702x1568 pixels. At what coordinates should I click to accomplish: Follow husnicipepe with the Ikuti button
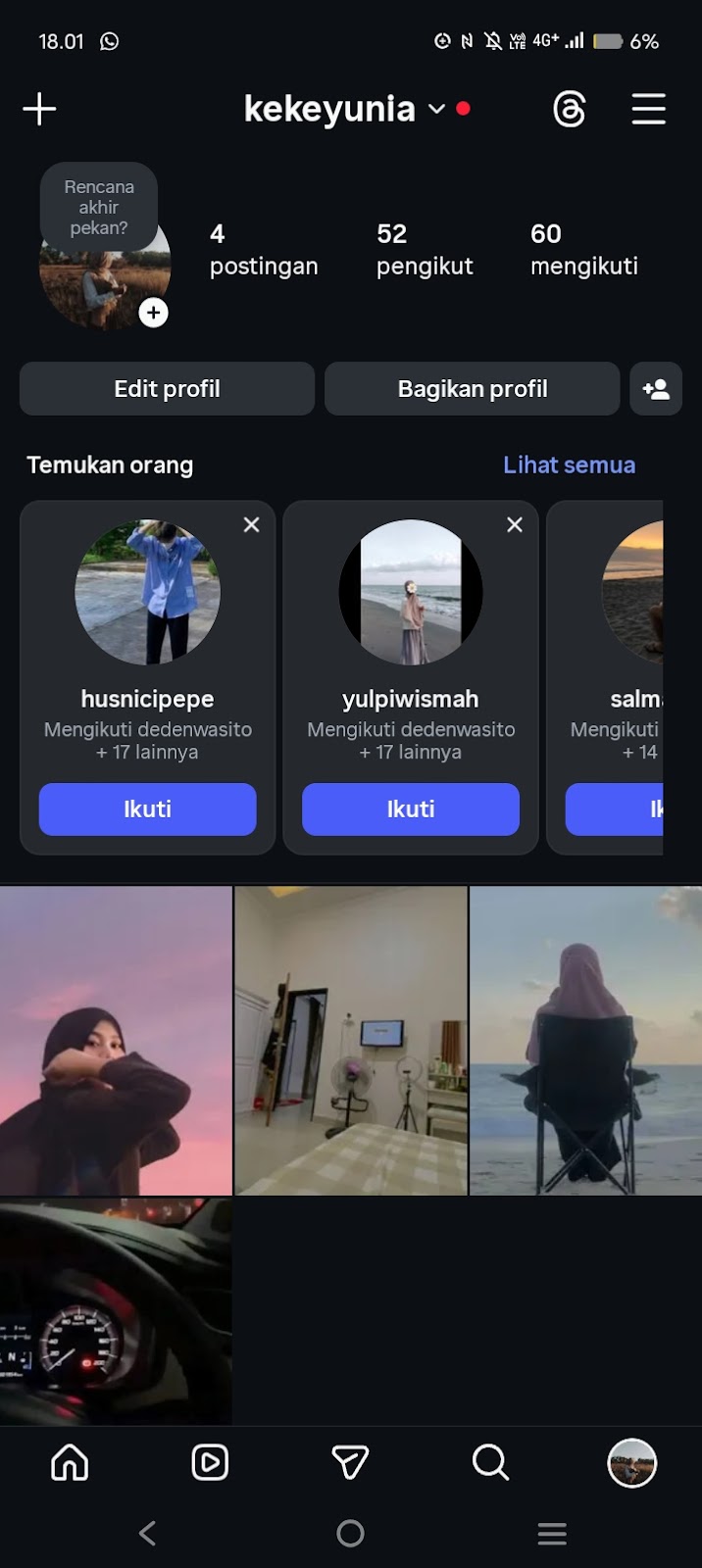[147, 809]
